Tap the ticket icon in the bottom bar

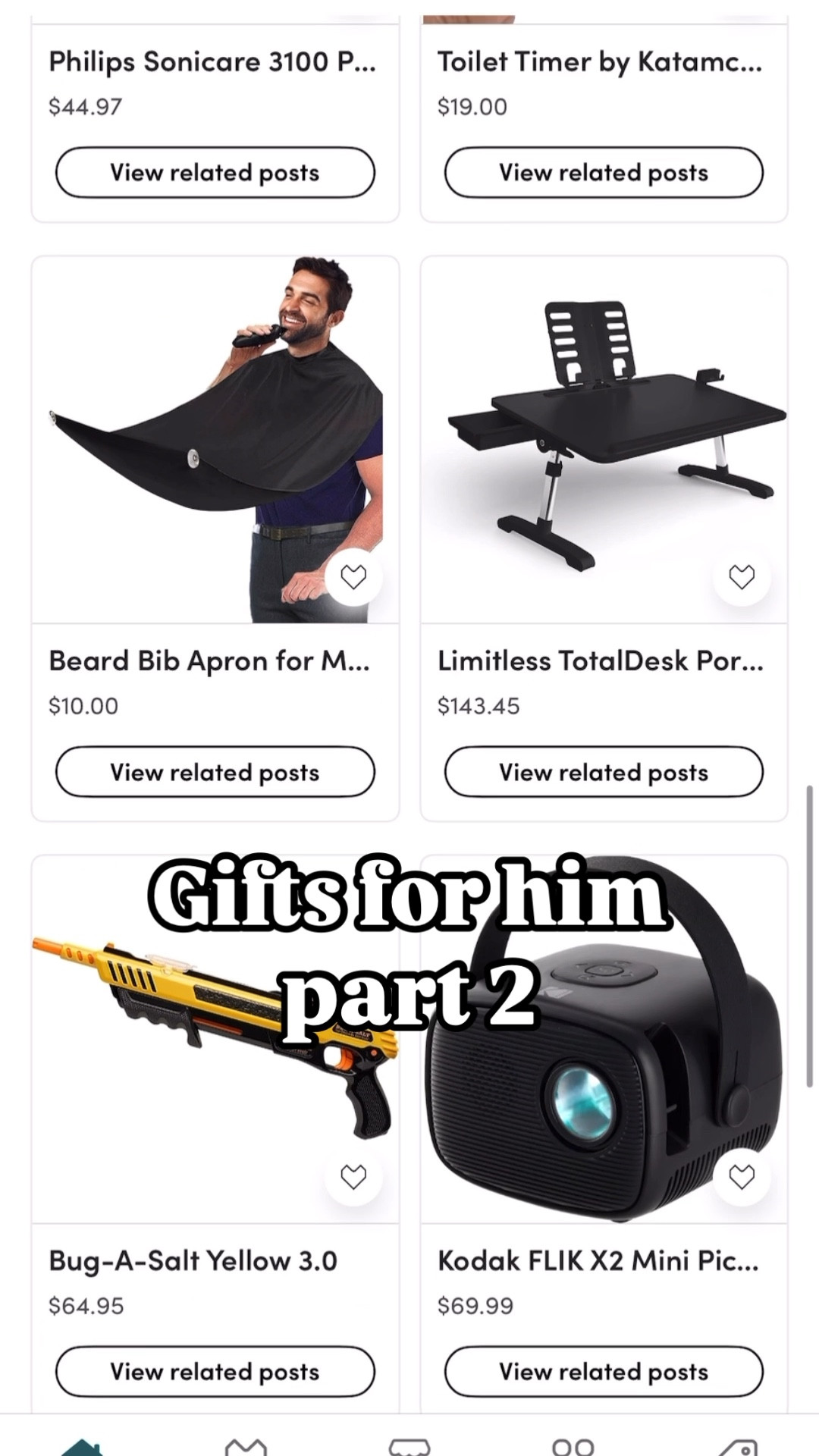click(x=409, y=1444)
